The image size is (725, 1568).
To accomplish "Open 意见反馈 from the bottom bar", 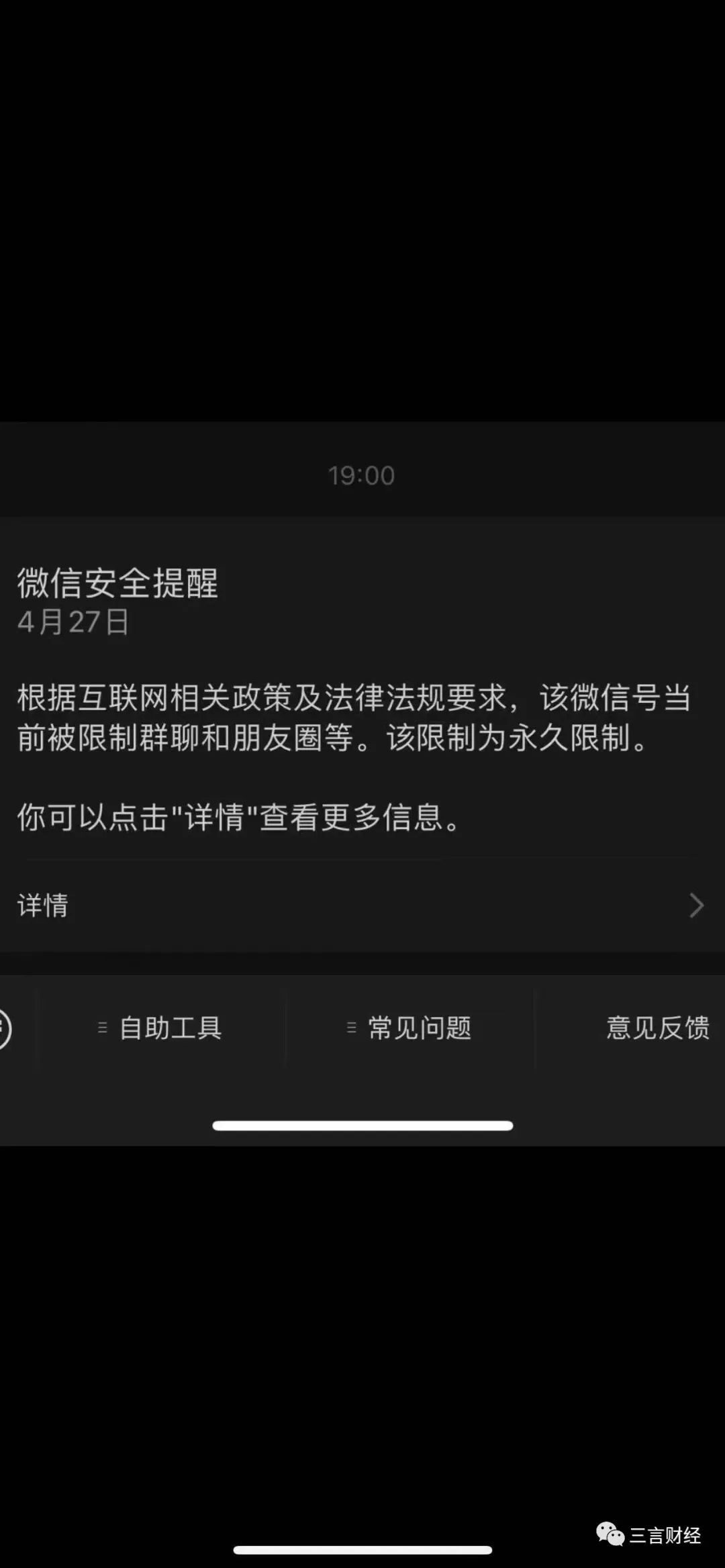I will coord(658,1027).
